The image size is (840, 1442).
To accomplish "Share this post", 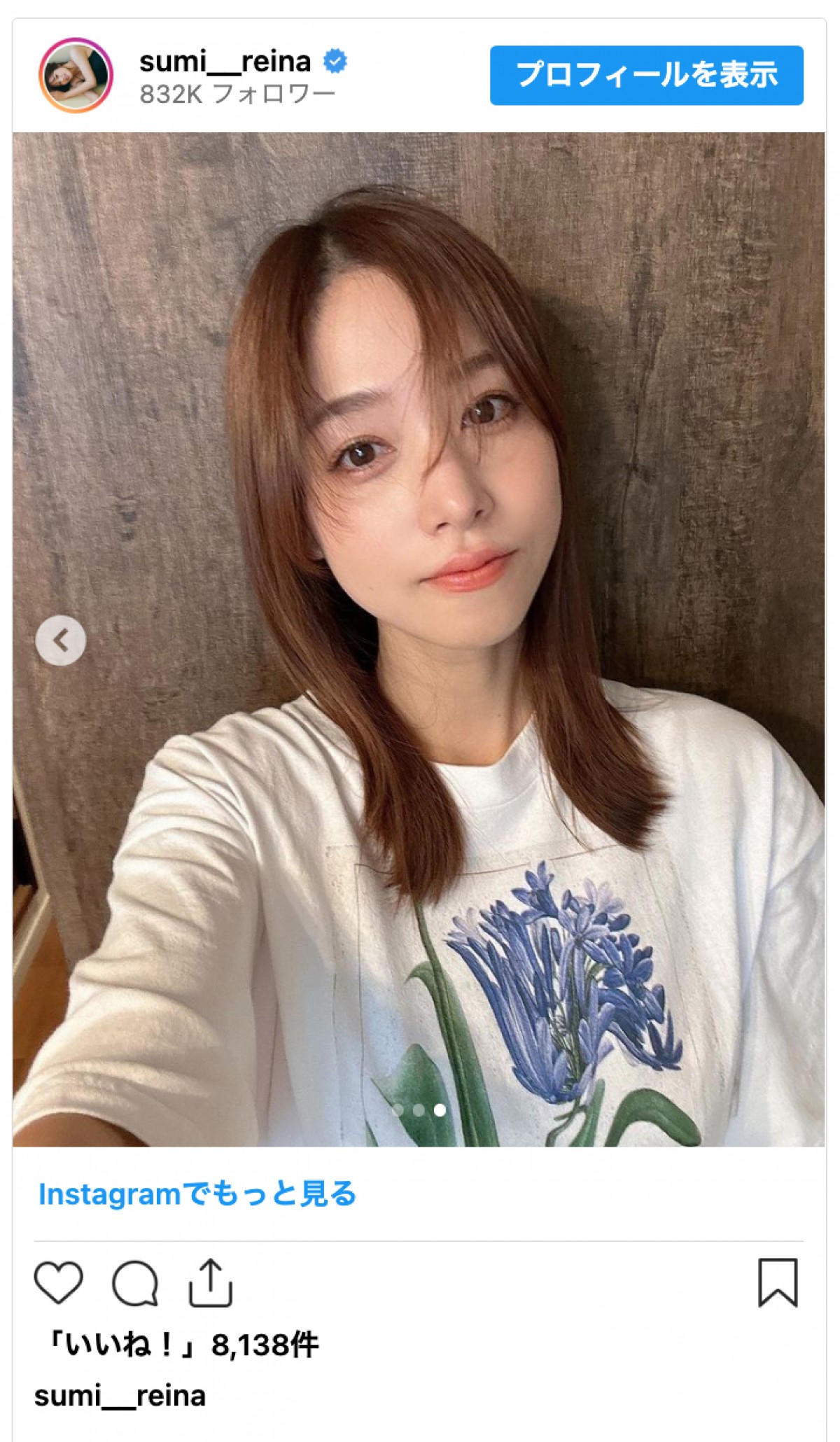I will [x=210, y=1282].
